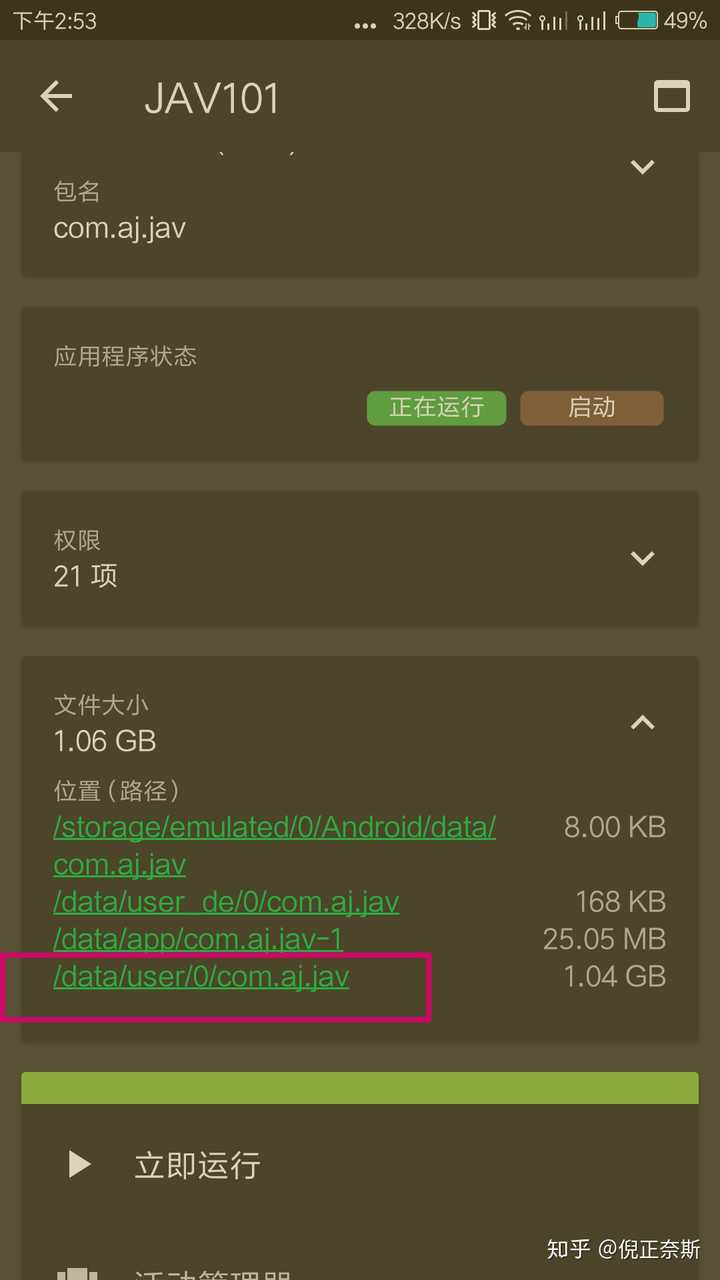This screenshot has width=720, height=1280.
Task: Open the /data/user/0/com.aj.jav path link
Action: click(x=201, y=976)
